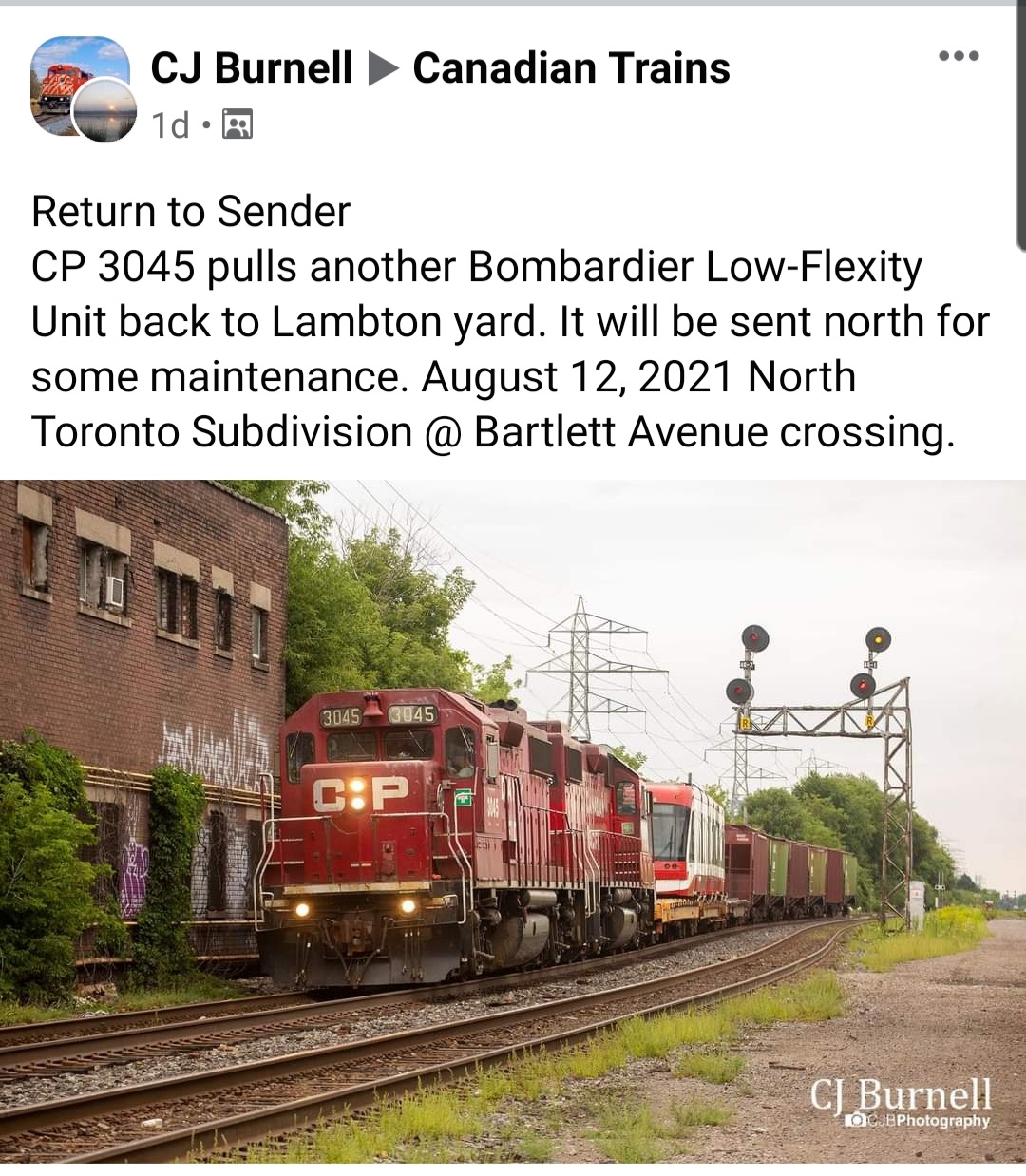Open the post's three-dot options menu
This screenshot has height=1176, width=1026.
click(958, 56)
